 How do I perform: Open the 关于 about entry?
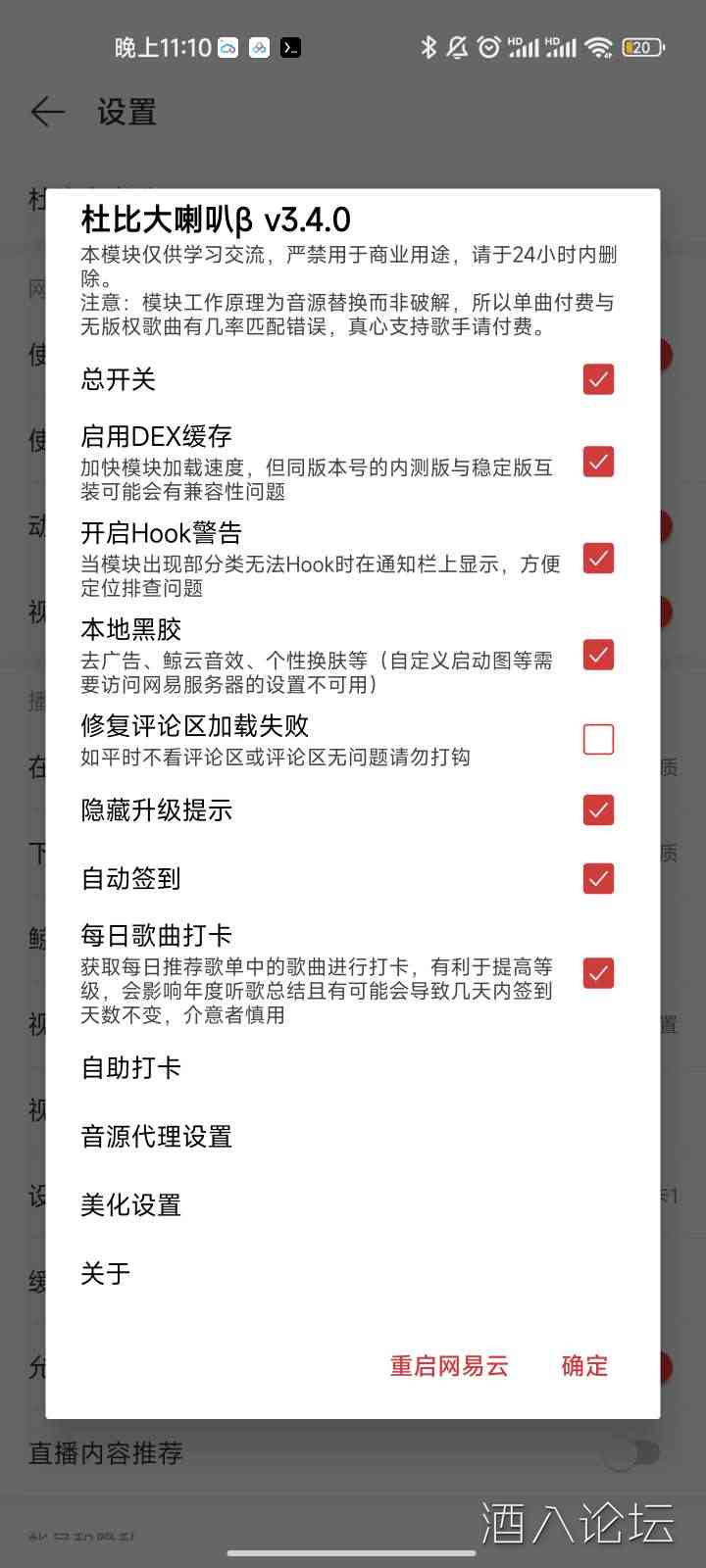106,1274
